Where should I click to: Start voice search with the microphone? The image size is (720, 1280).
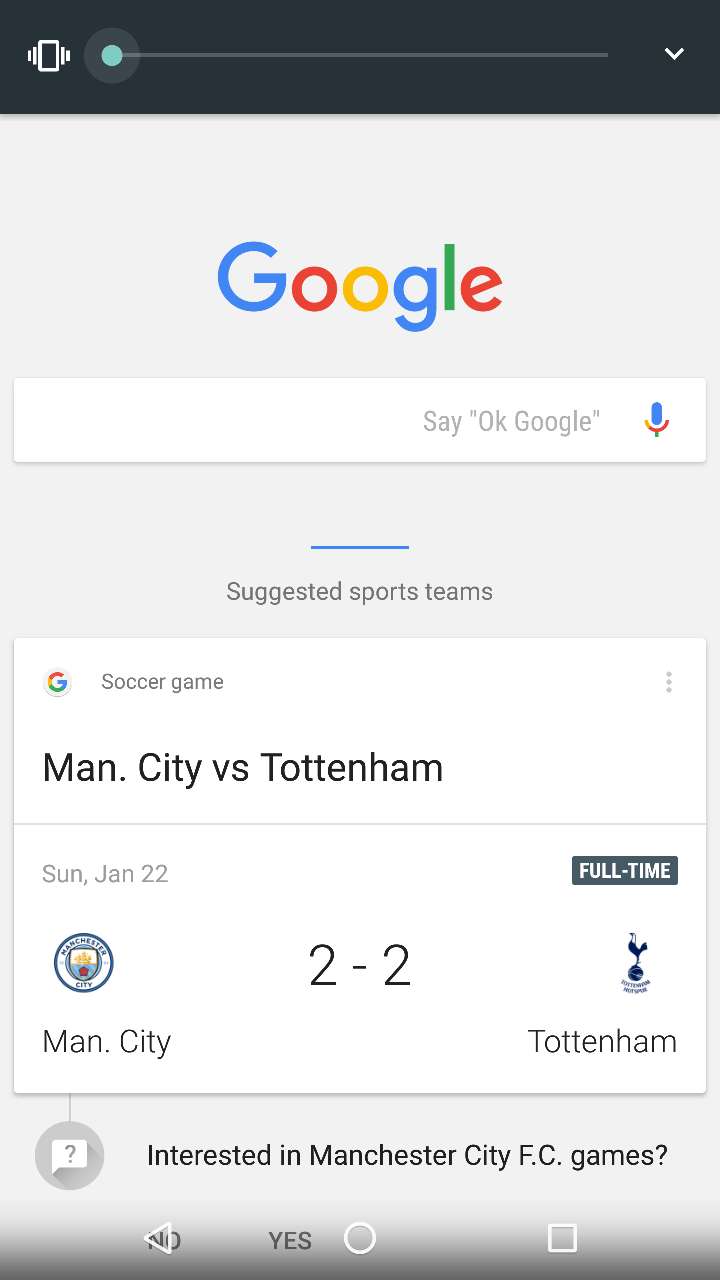pos(656,420)
